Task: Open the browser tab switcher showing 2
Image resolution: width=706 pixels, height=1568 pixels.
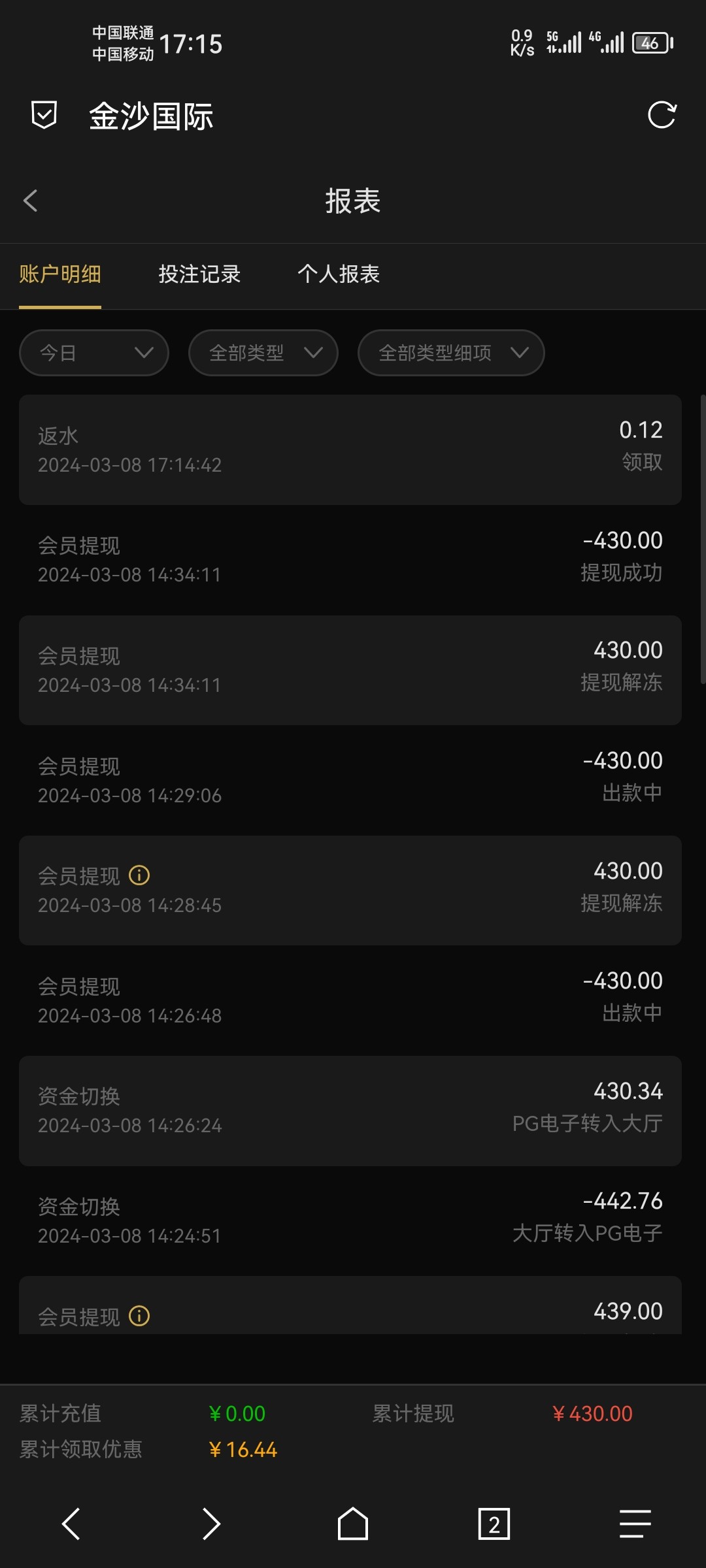Action: 494,1524
